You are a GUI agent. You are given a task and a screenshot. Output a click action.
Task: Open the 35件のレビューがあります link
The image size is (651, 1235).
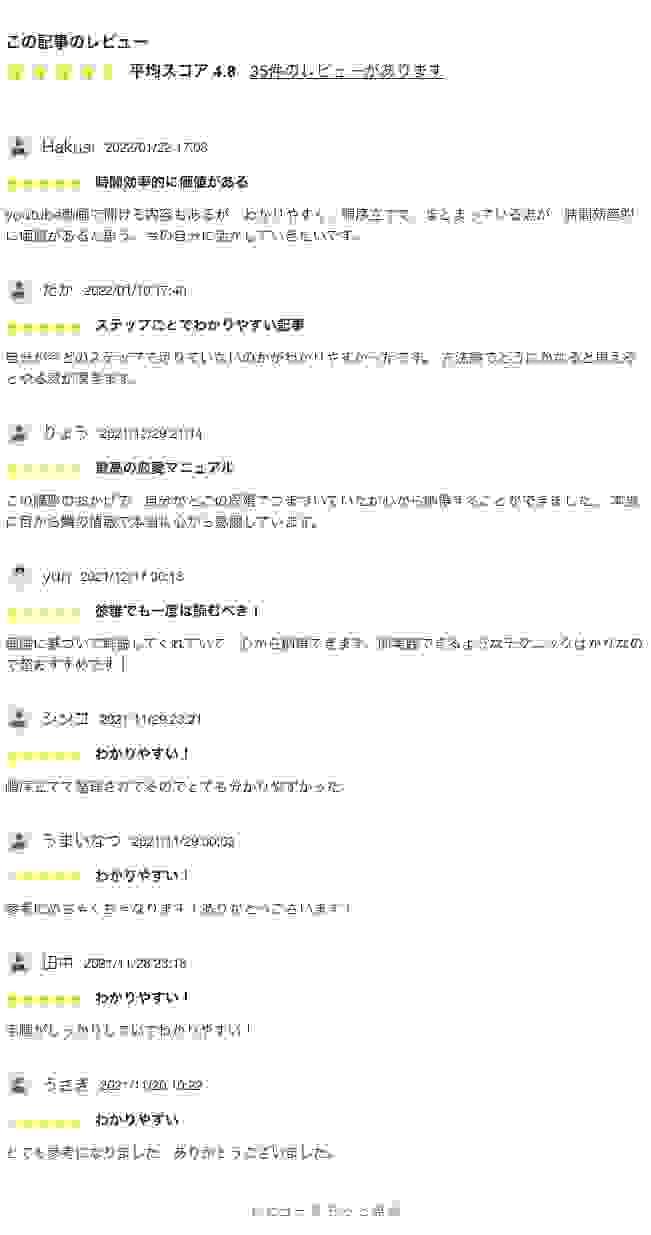[x=346, y=71]
